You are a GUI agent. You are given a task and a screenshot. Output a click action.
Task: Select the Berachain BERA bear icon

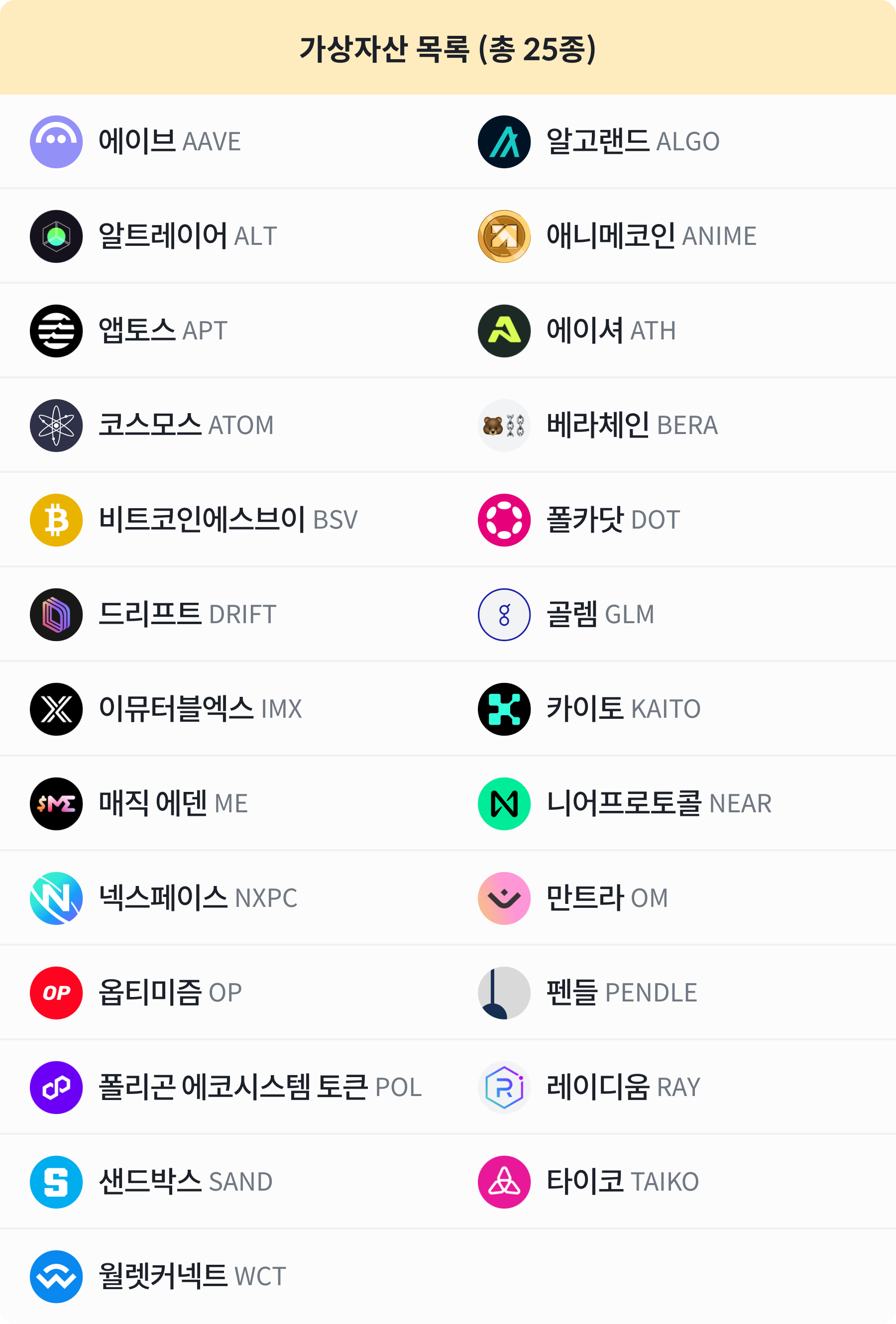click(504, 425)
